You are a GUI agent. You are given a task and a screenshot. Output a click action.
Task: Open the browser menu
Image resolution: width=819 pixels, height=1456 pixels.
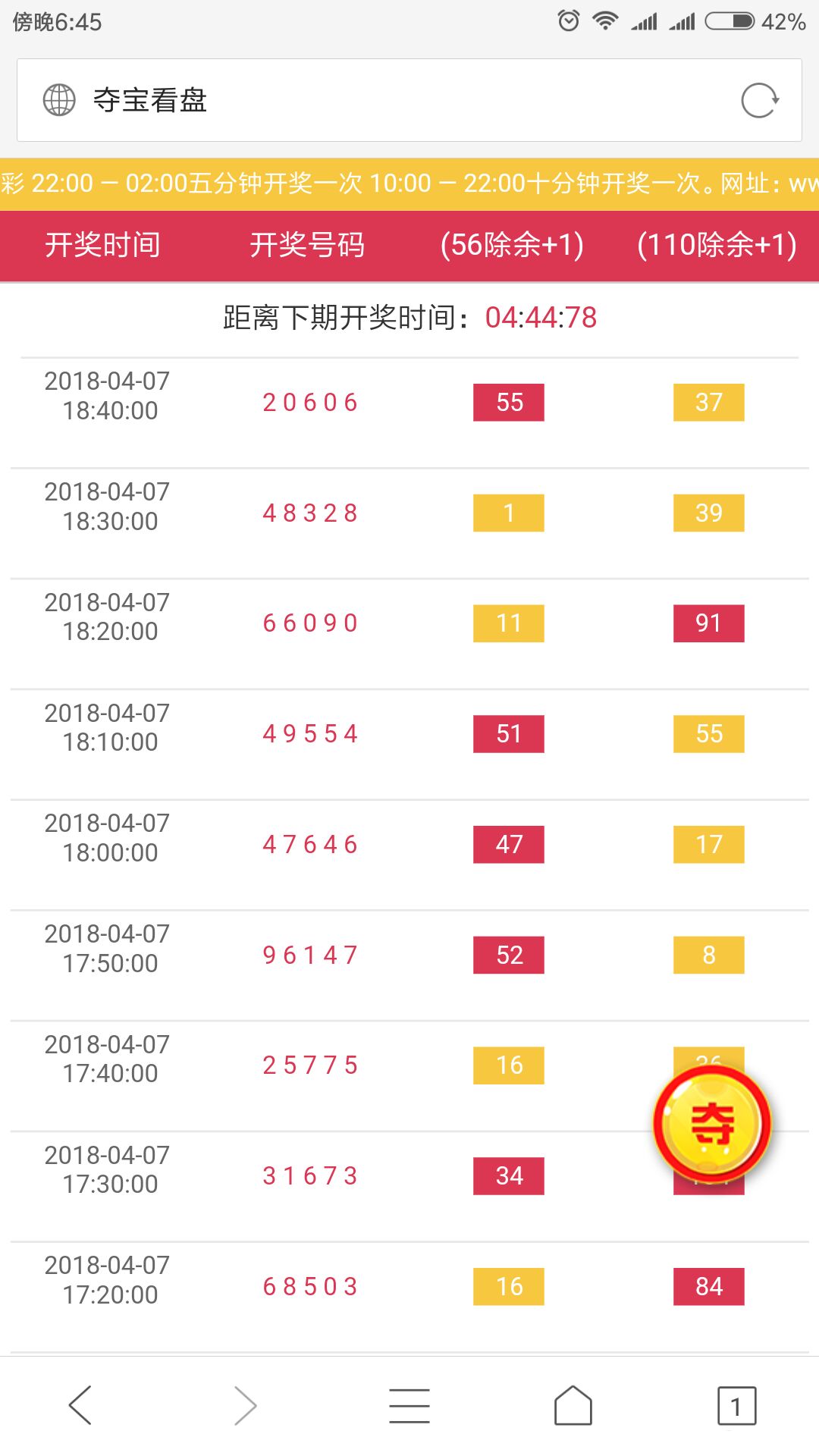point(409,1405)
